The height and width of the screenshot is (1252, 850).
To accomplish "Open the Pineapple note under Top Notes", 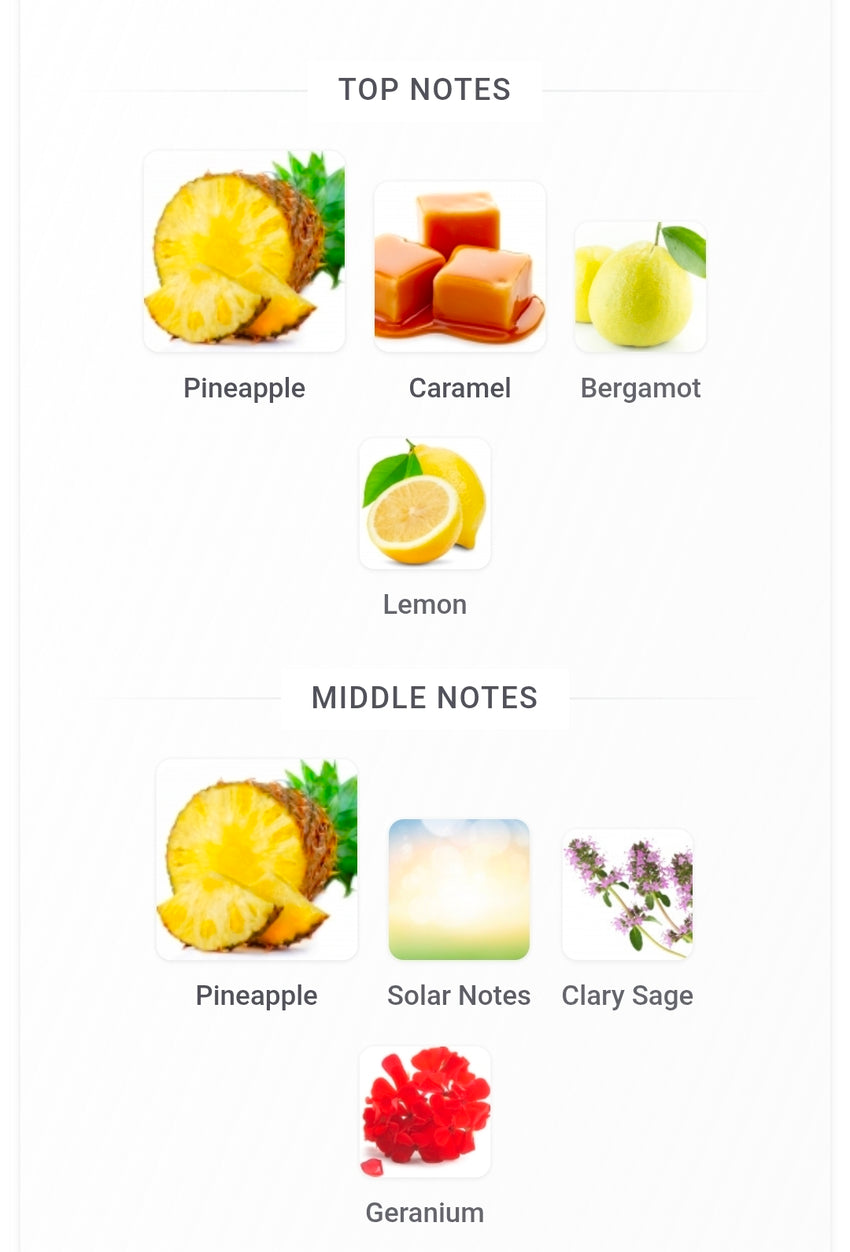I will (x=245, y=252).
